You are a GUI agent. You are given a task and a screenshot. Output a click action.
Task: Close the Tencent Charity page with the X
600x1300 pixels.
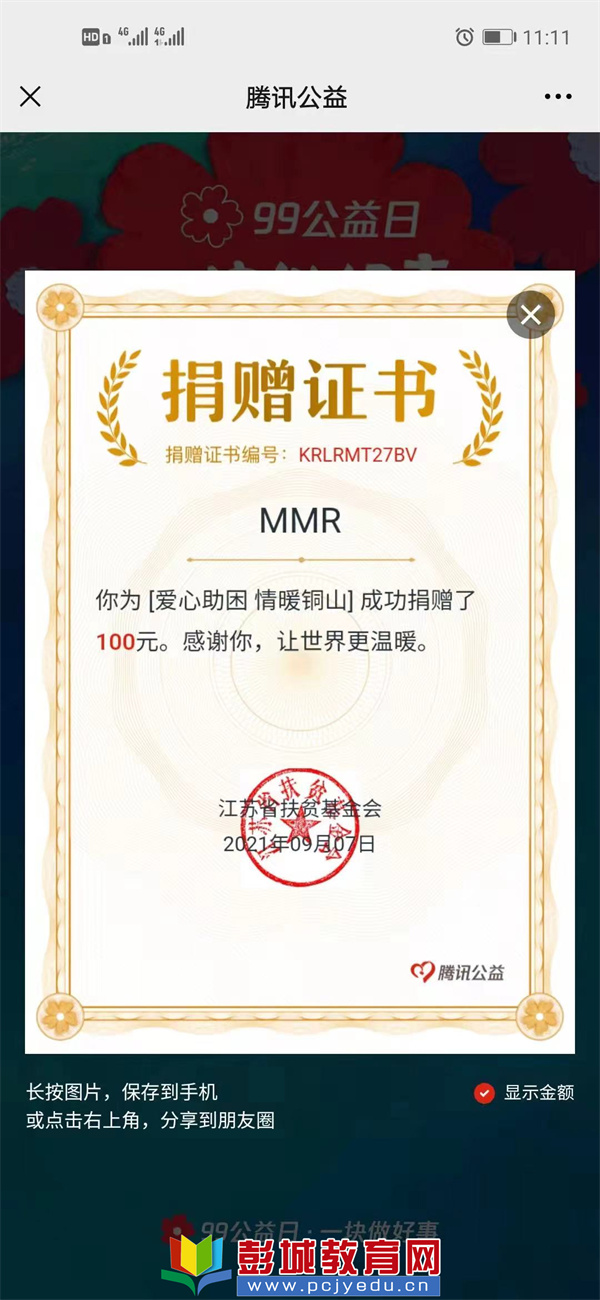coord(31,97)
